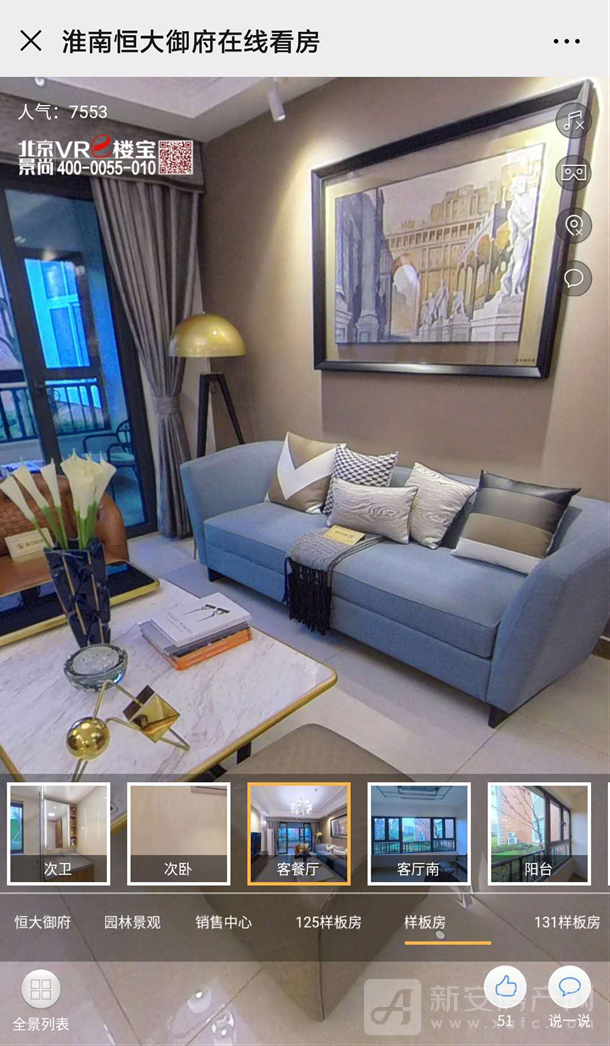This screenshot has height=1046, width=610.
Task: Open the 销售中心 category
Action: pyautogui.click(x=223, y=922)
